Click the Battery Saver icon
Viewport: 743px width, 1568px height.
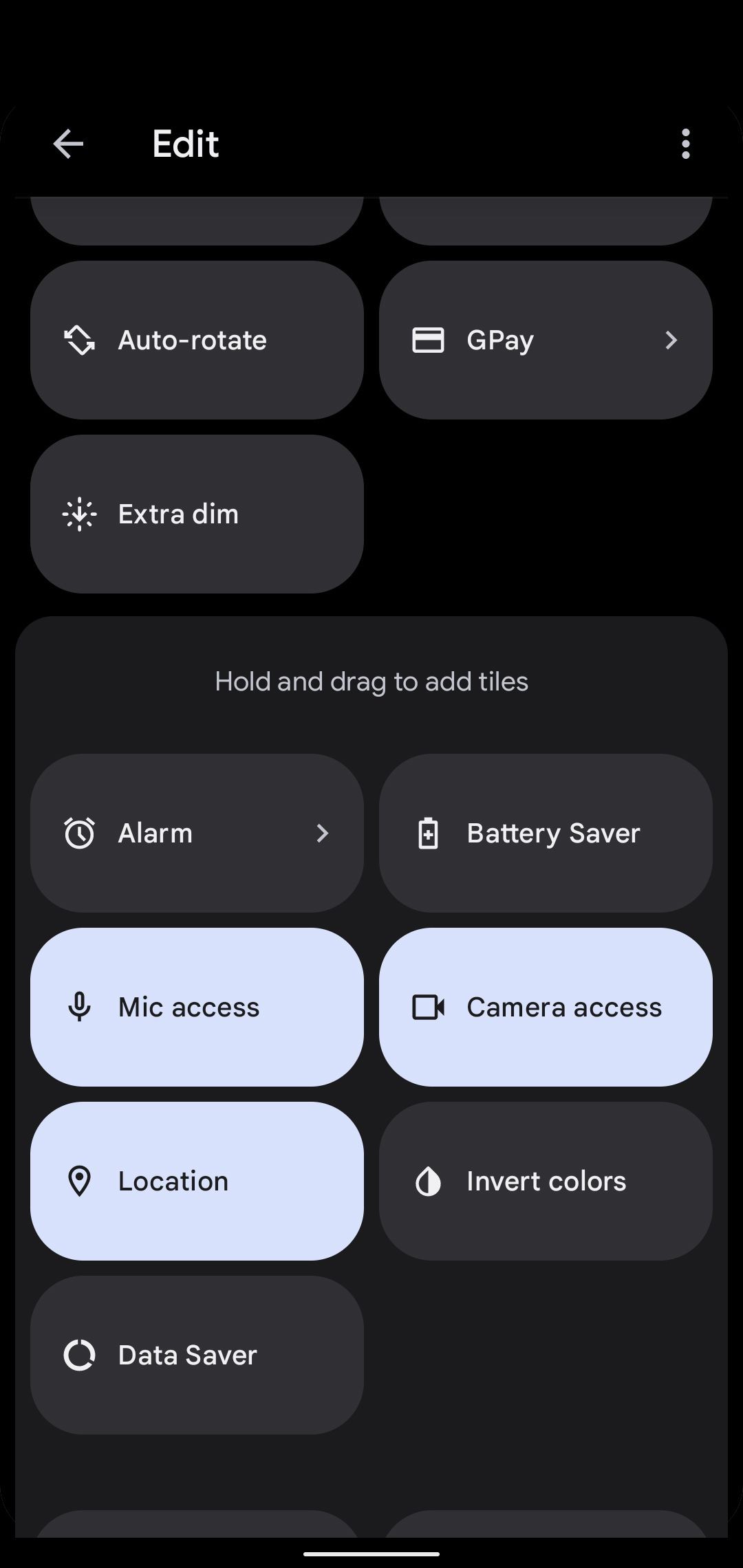point(428,832)
